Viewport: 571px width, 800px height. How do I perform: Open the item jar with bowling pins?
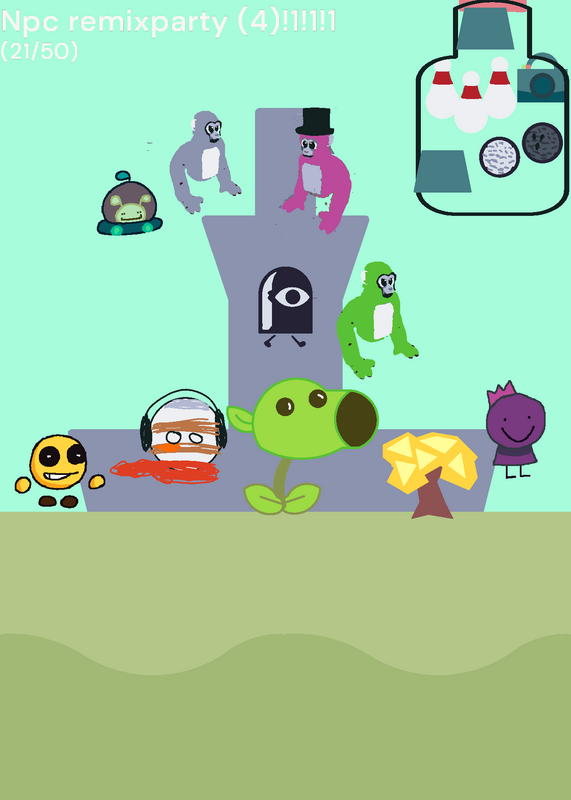tap(492, 108)
